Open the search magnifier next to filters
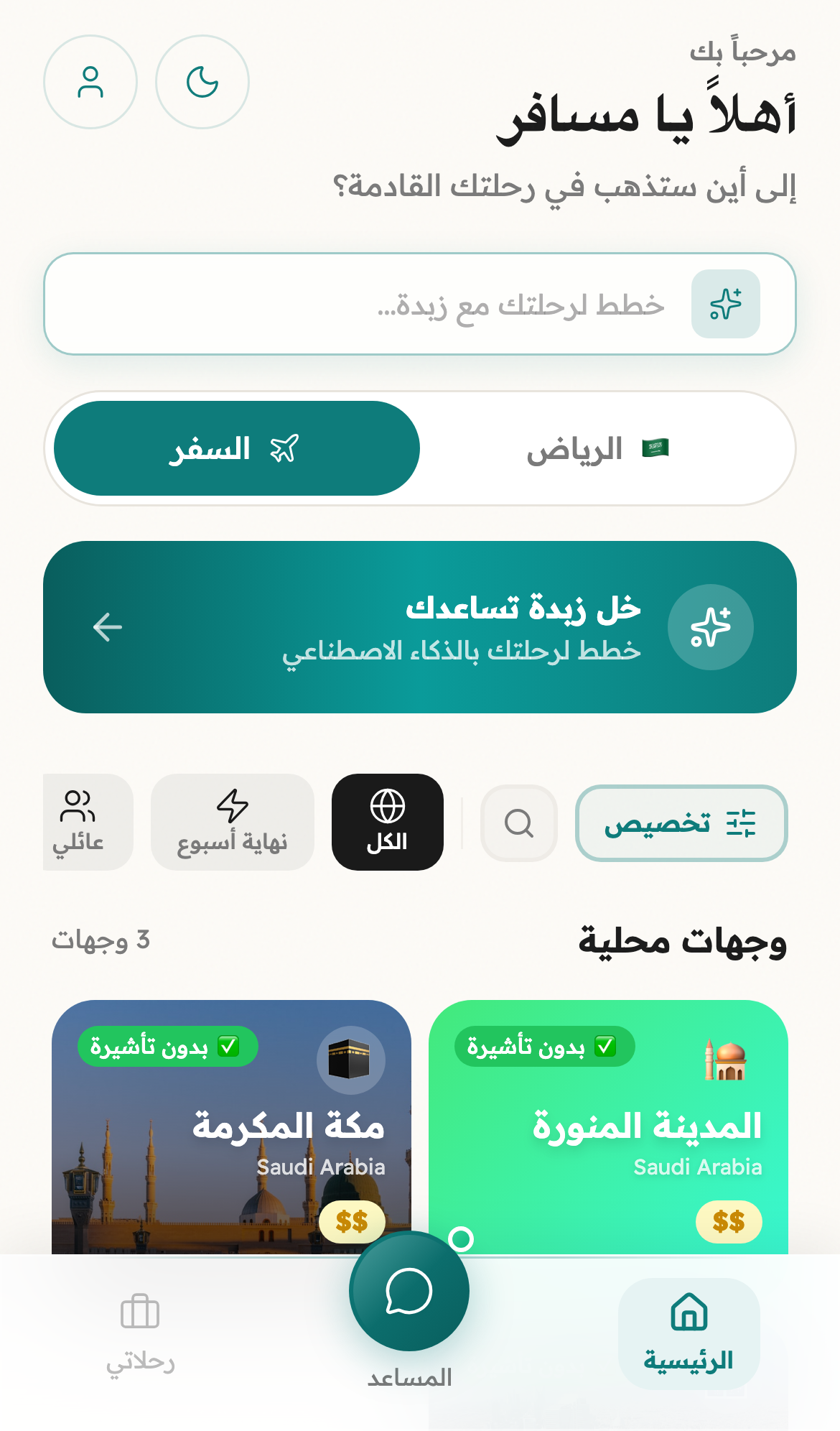This screenshot has width=840, height=1431. click(x=518, y=823)
